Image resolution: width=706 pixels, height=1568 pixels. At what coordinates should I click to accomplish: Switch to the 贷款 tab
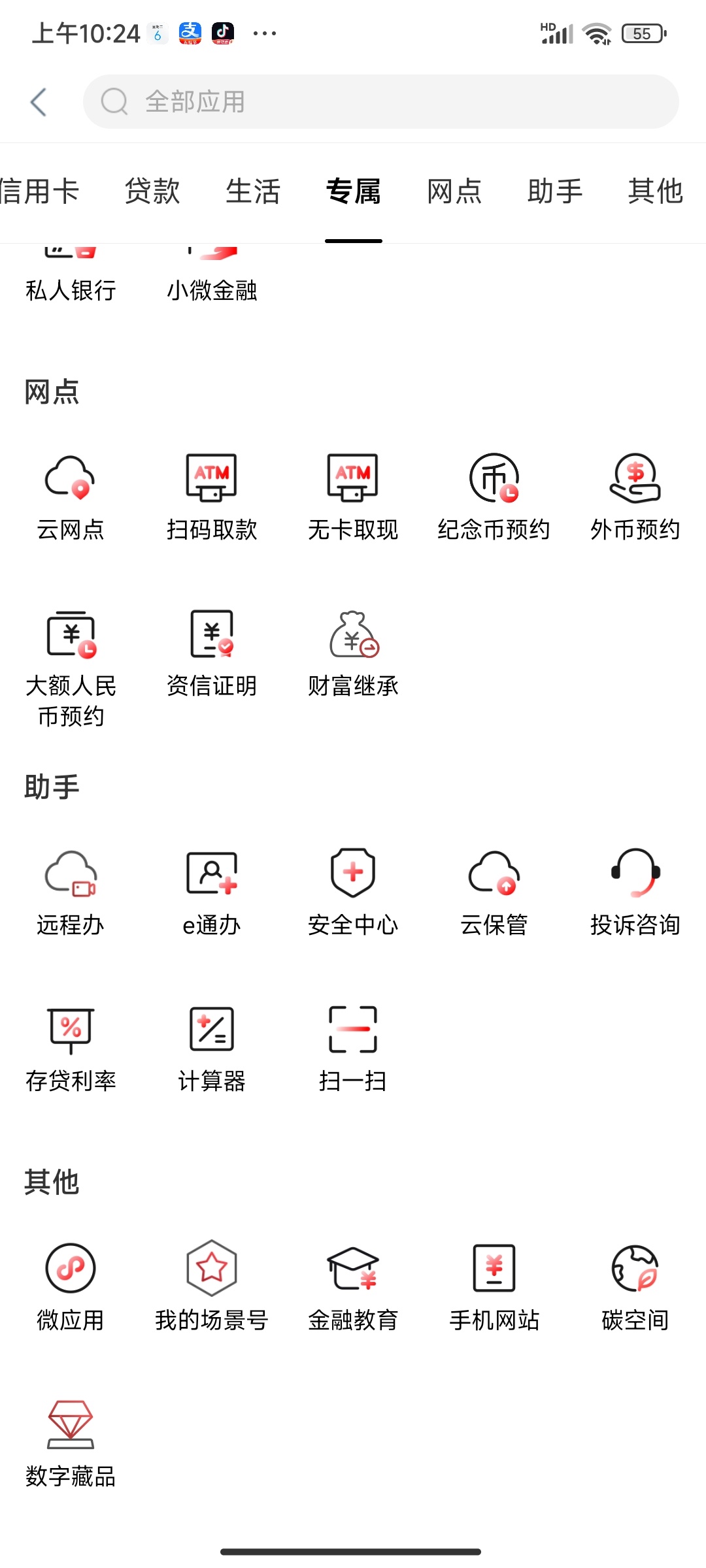[x=152, y=191]
